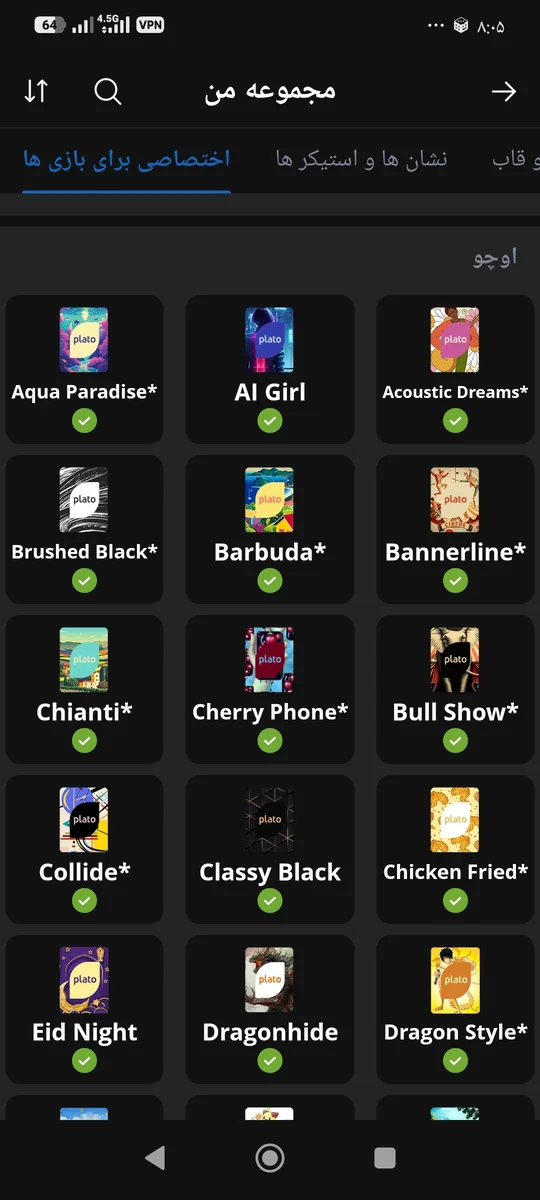540x1200 pixels.
Task: Select the Collide card
Action: click(85, 849)
